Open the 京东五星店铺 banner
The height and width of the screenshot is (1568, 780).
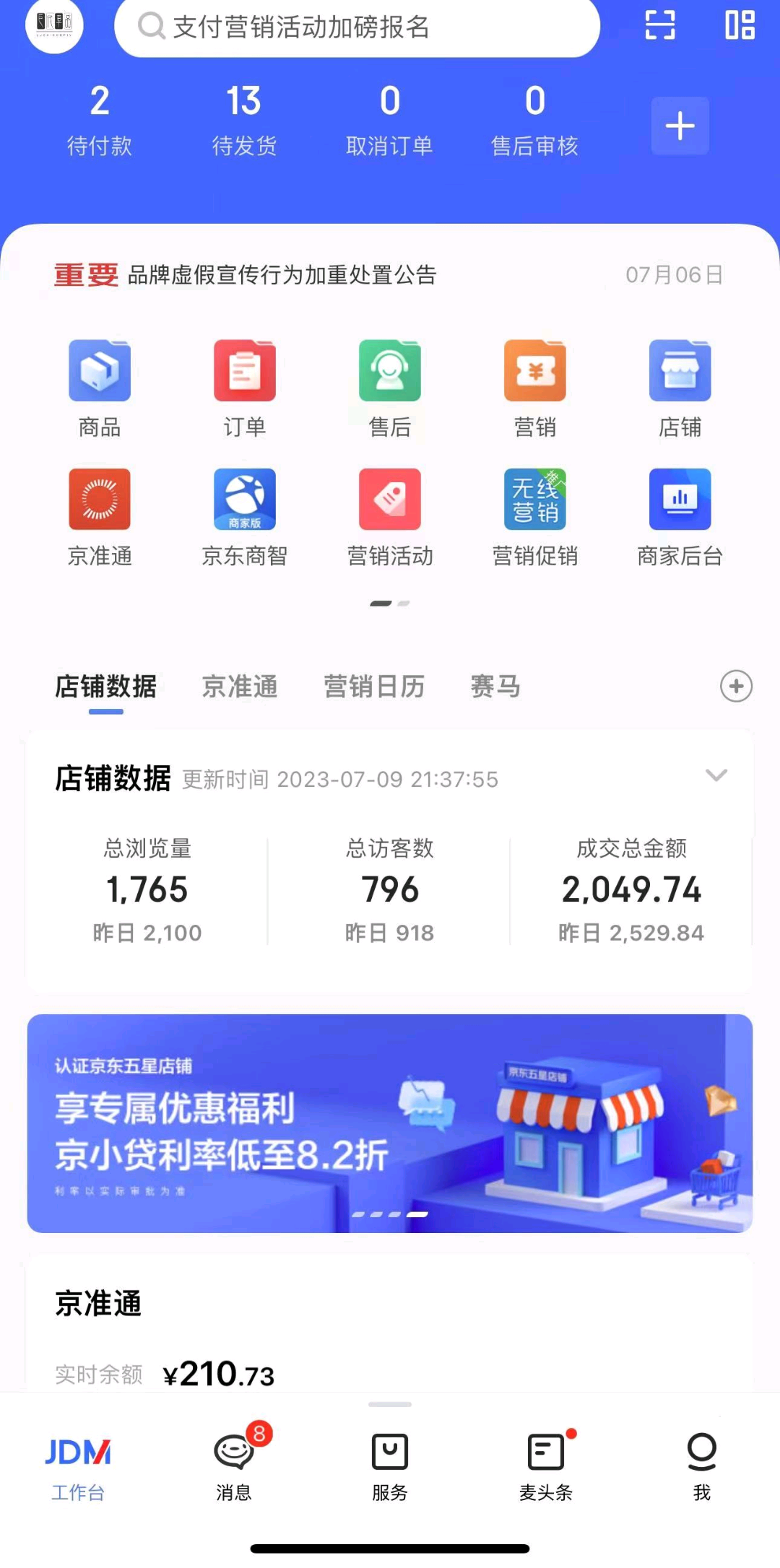click(x=390, y=1123)
